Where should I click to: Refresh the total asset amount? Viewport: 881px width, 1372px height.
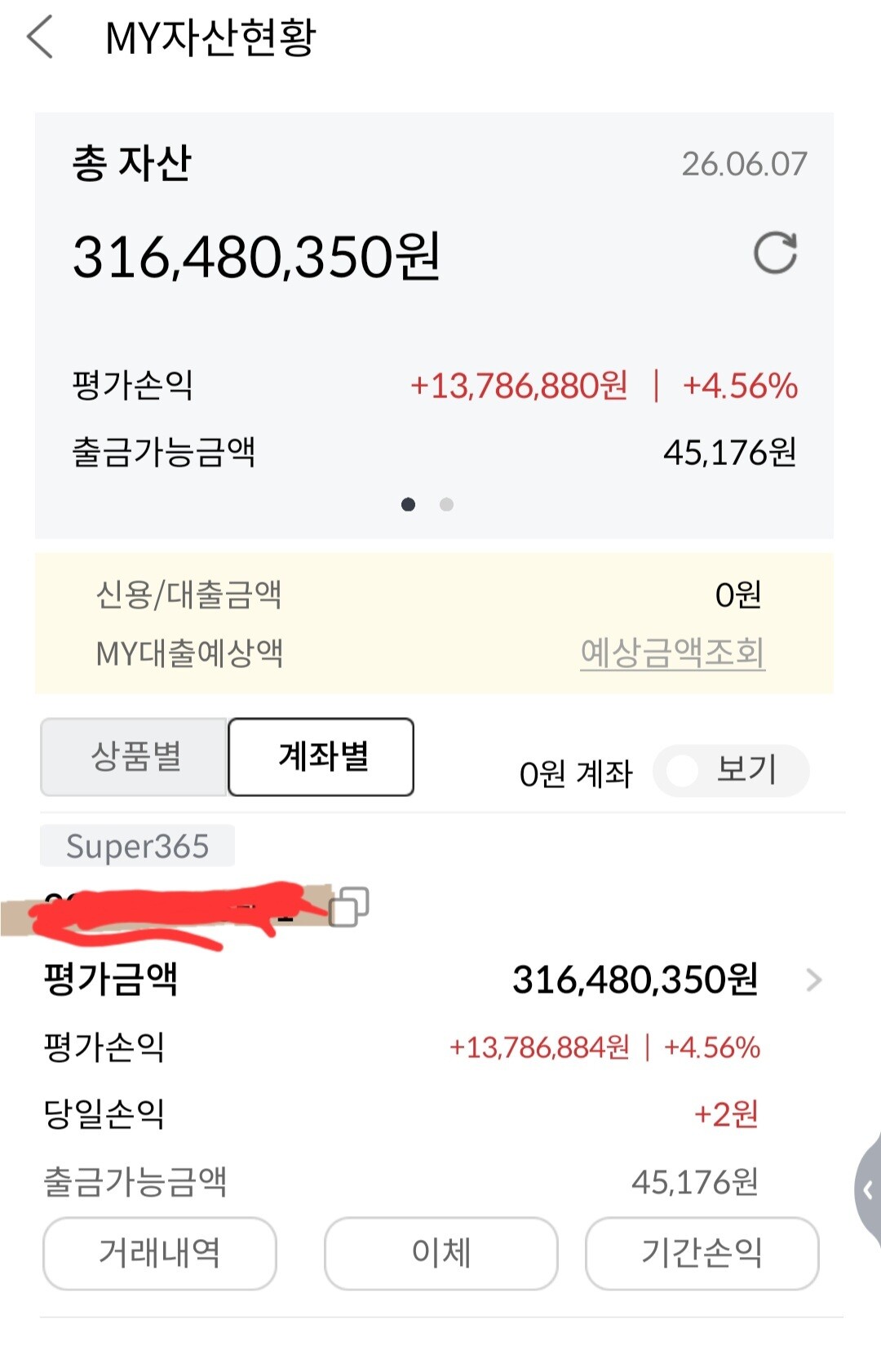(x=775, y=253)
